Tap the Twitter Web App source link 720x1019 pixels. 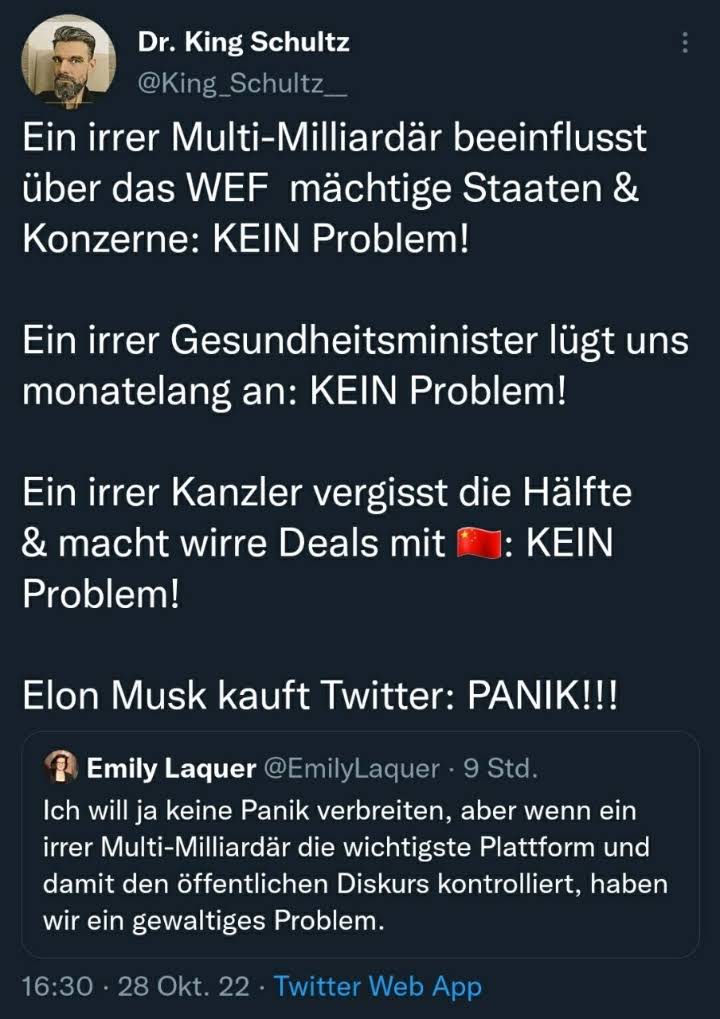tap(378, 987)
